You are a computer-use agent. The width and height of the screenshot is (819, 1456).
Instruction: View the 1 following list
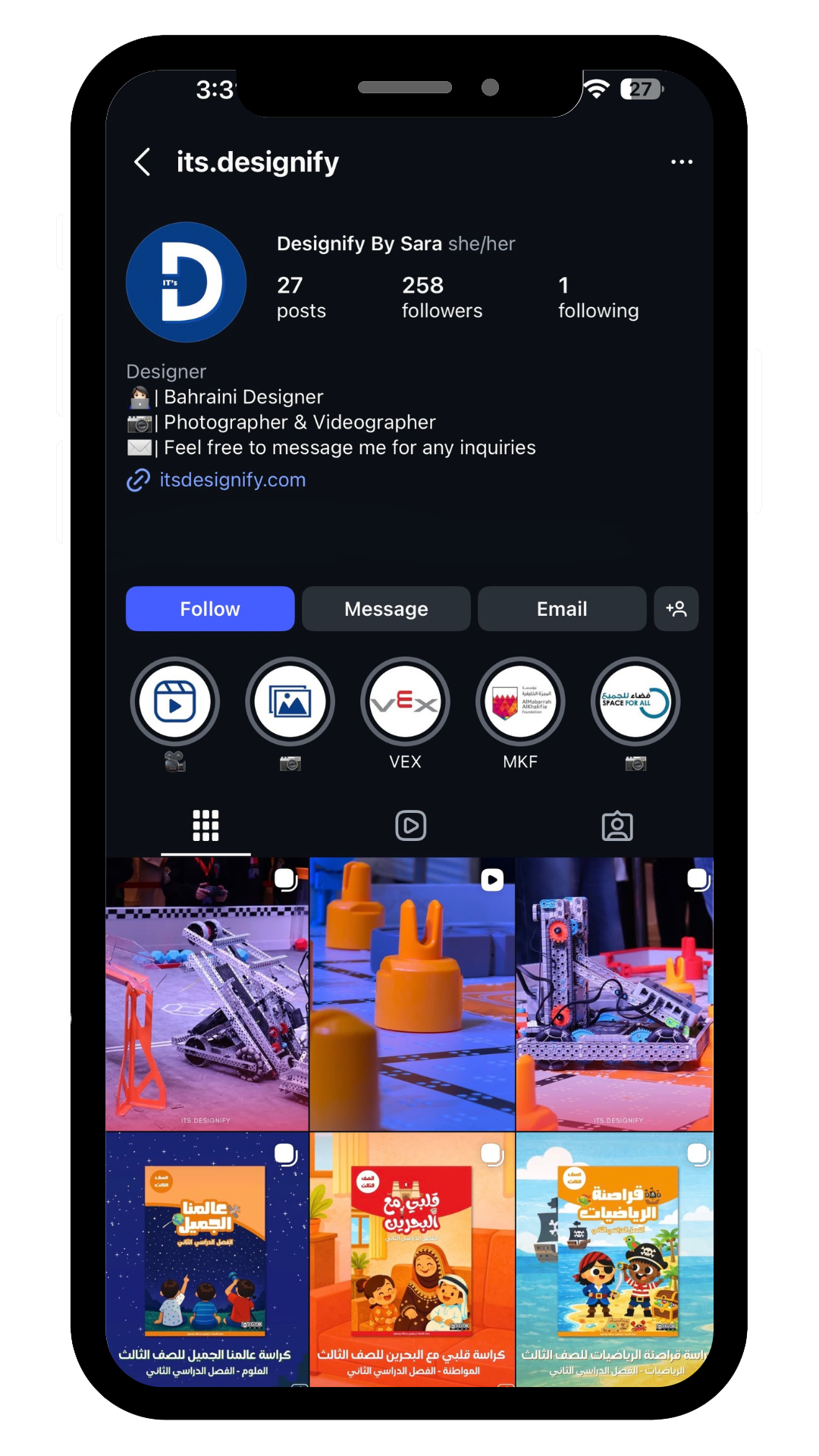(598, 297)
